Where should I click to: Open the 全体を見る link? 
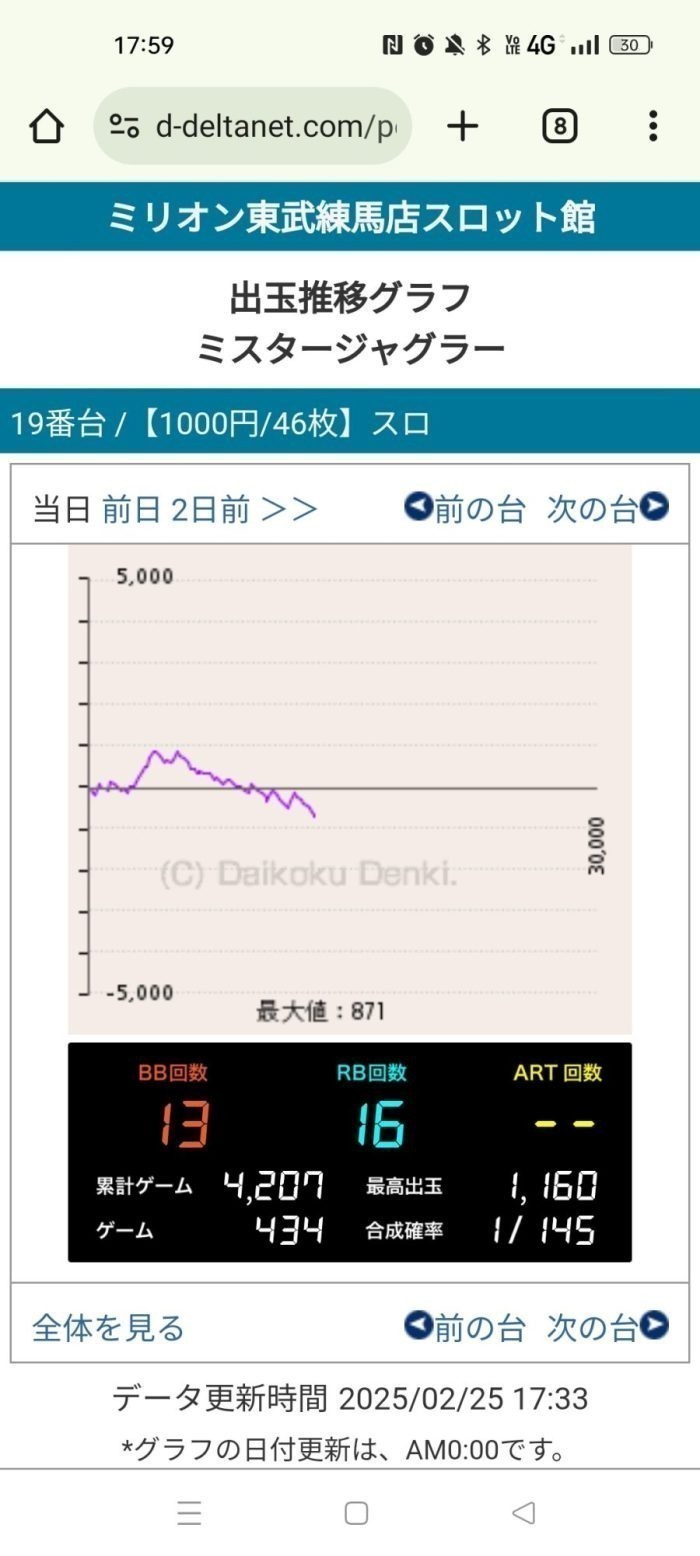point(108,1328)
